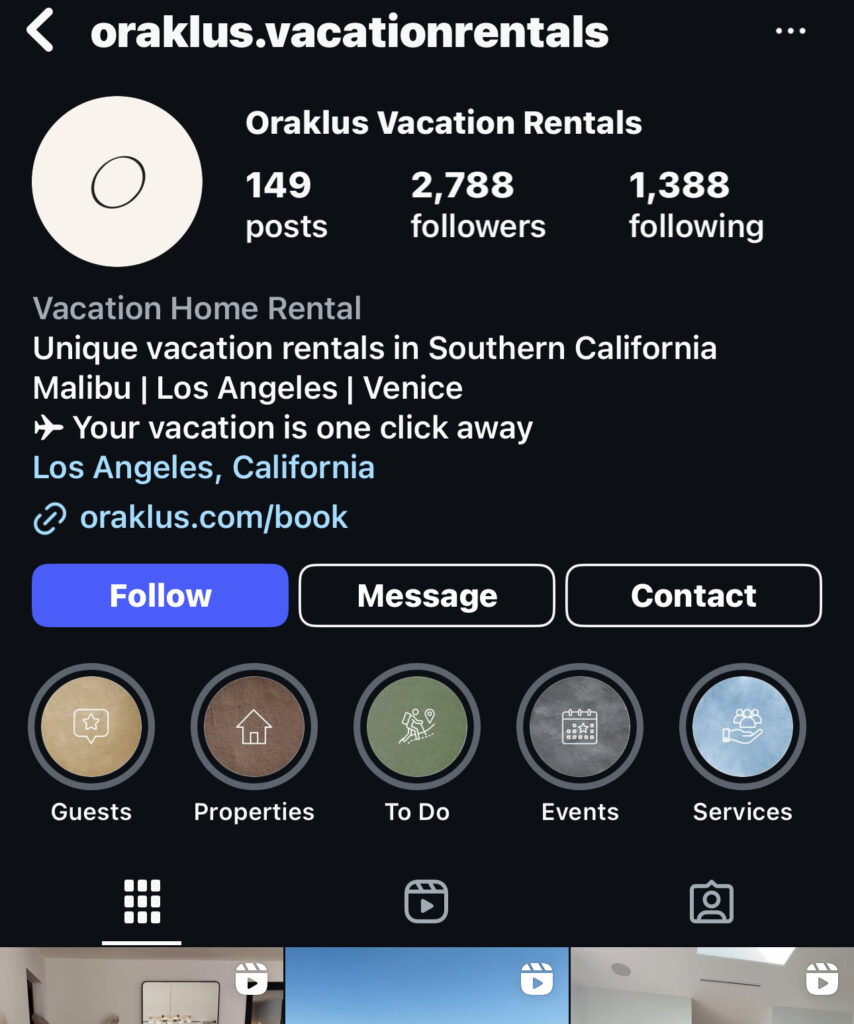View the Services highlight
854x1024 pixels.
[742, 727]
